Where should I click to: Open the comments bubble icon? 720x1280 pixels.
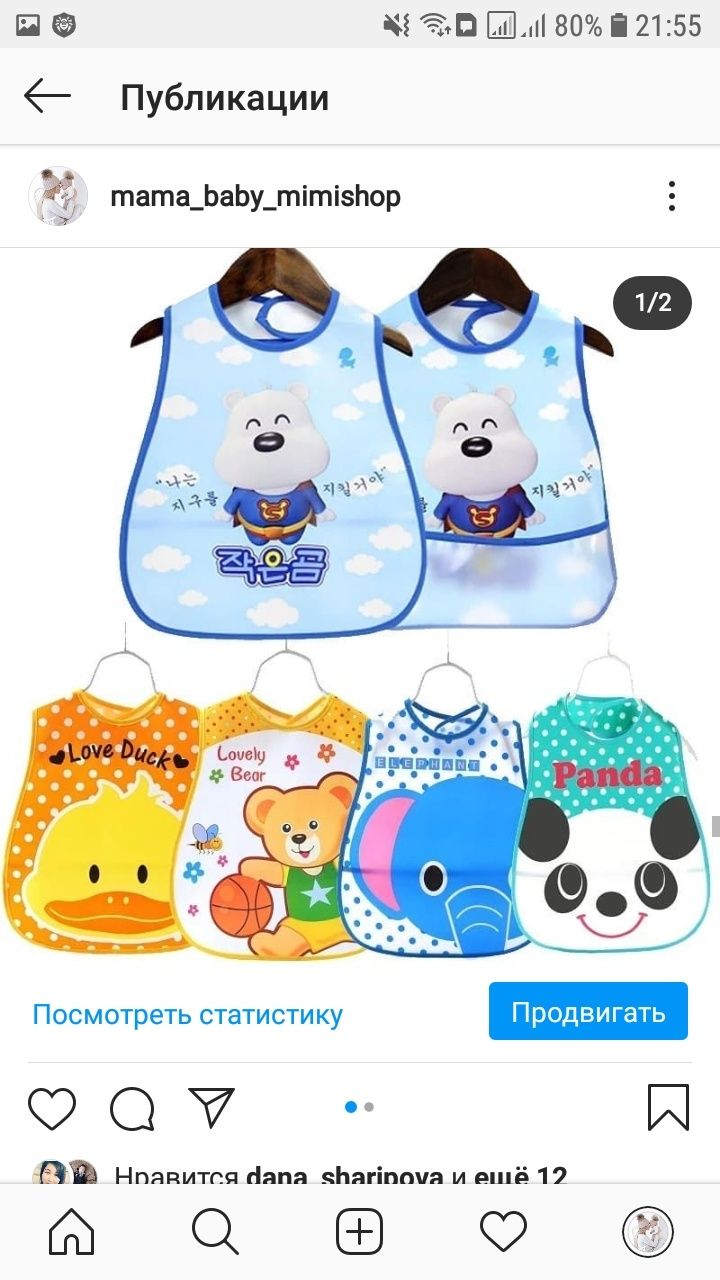point(132,1108)
